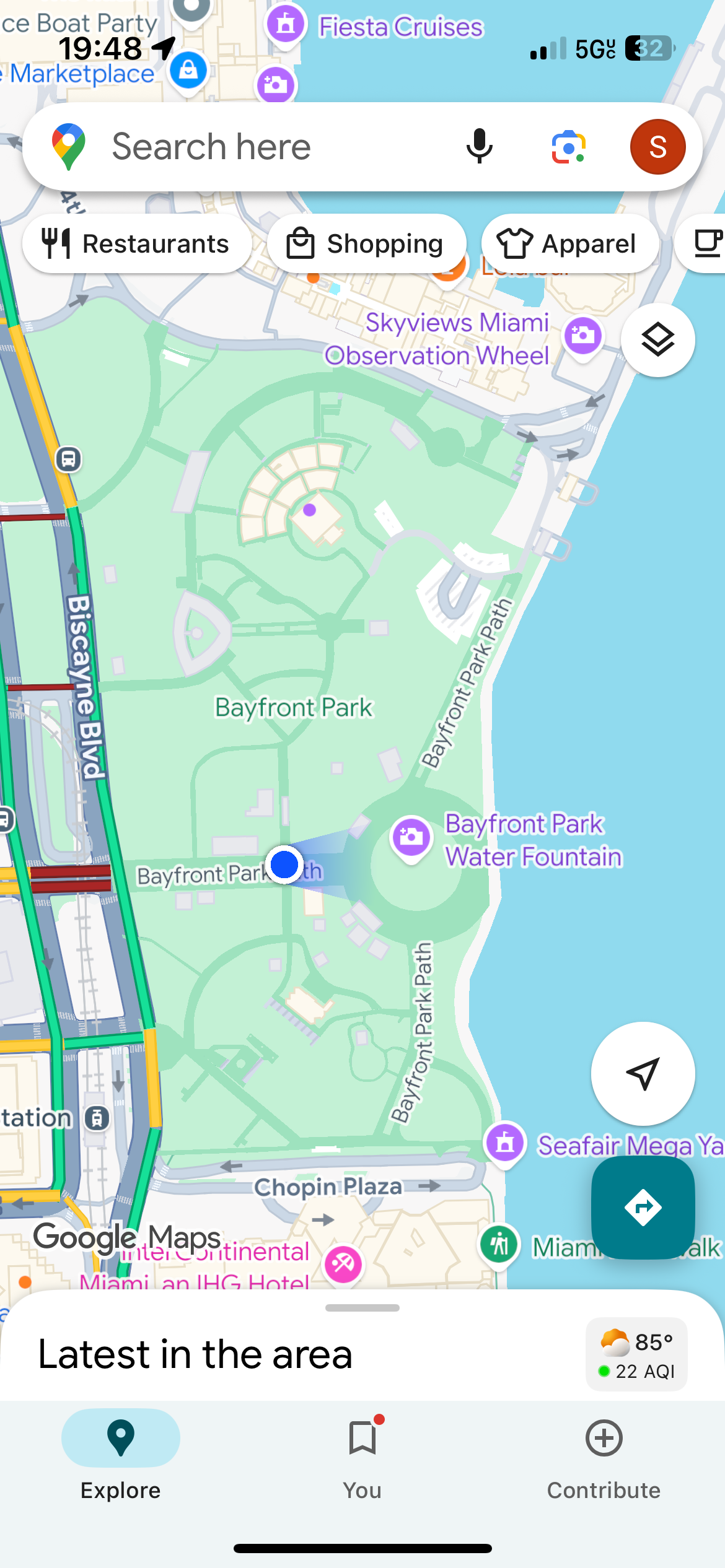Select the Restaurants chip
Screen dimensions: 725x1568
(137, 244)
